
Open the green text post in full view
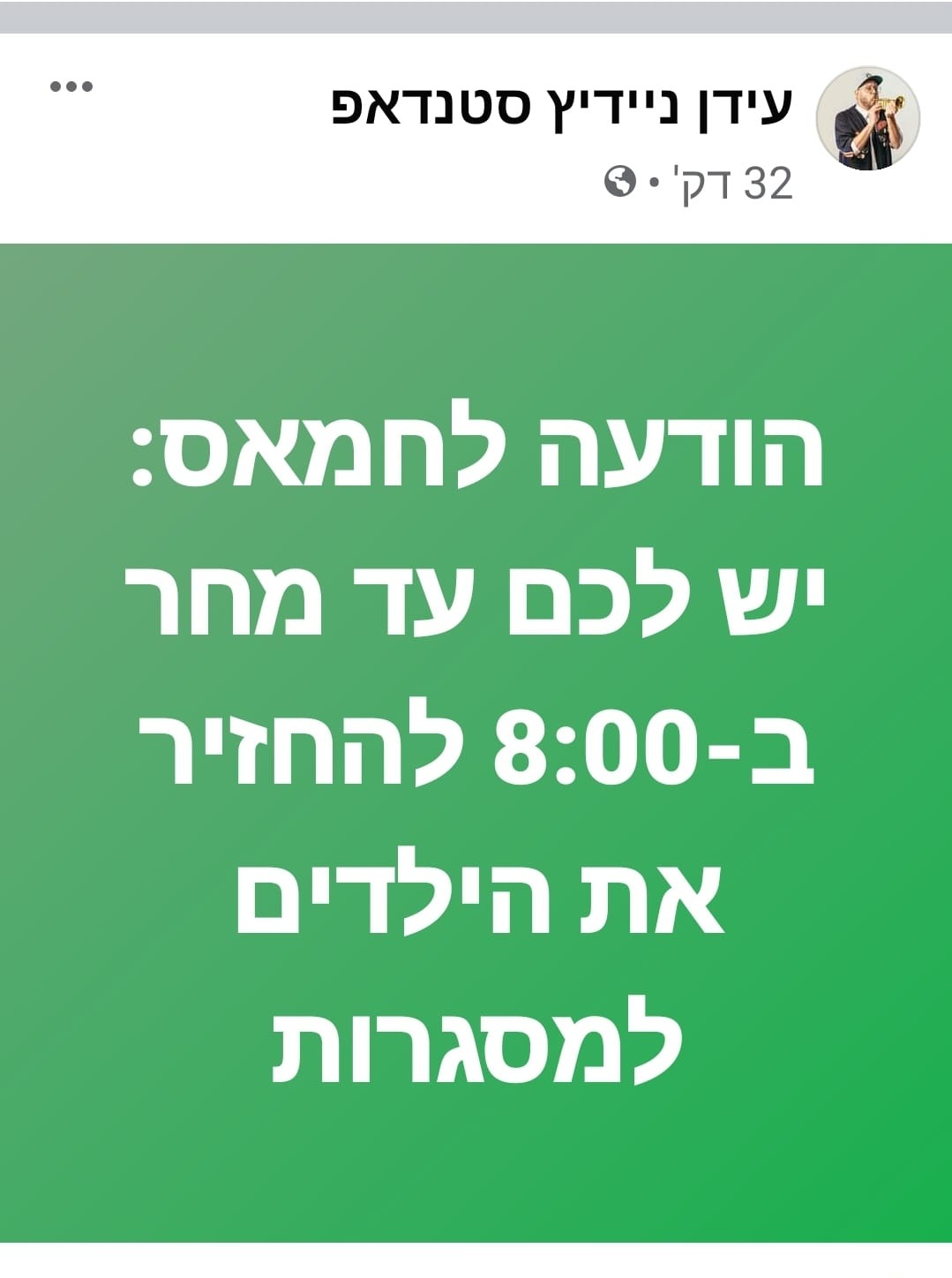476,741
